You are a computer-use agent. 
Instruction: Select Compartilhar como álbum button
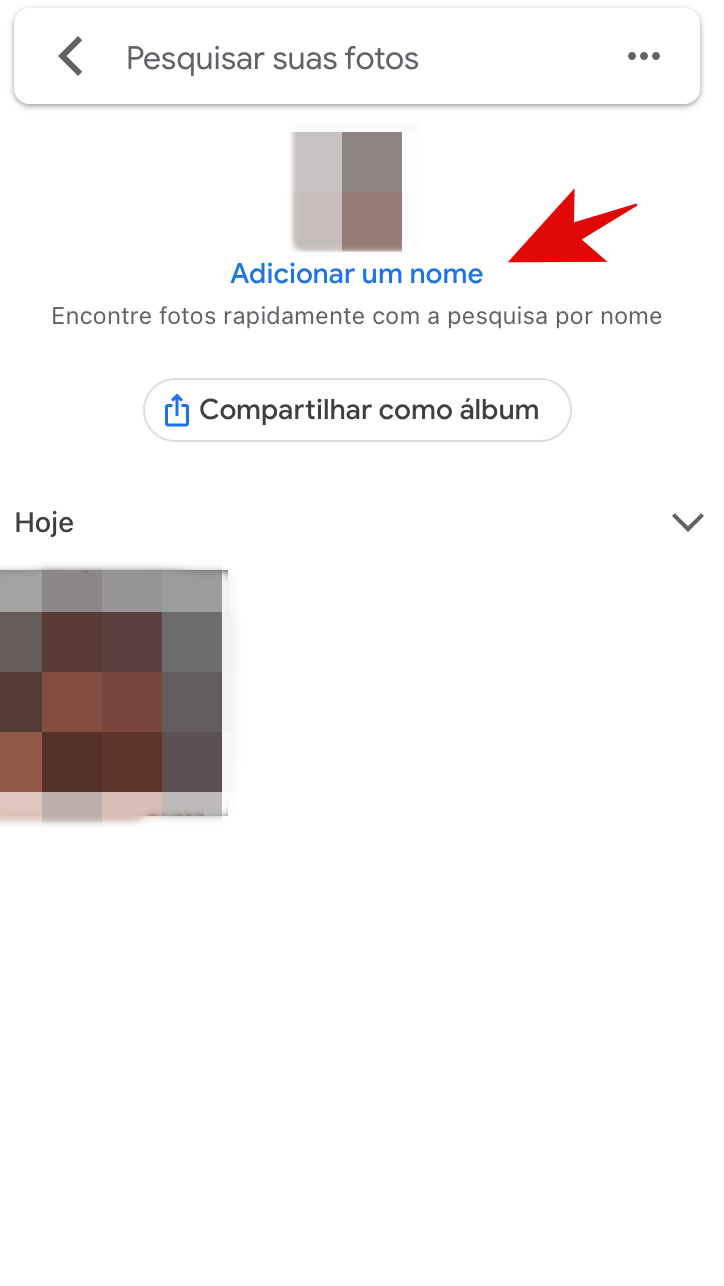coord(357,410)
